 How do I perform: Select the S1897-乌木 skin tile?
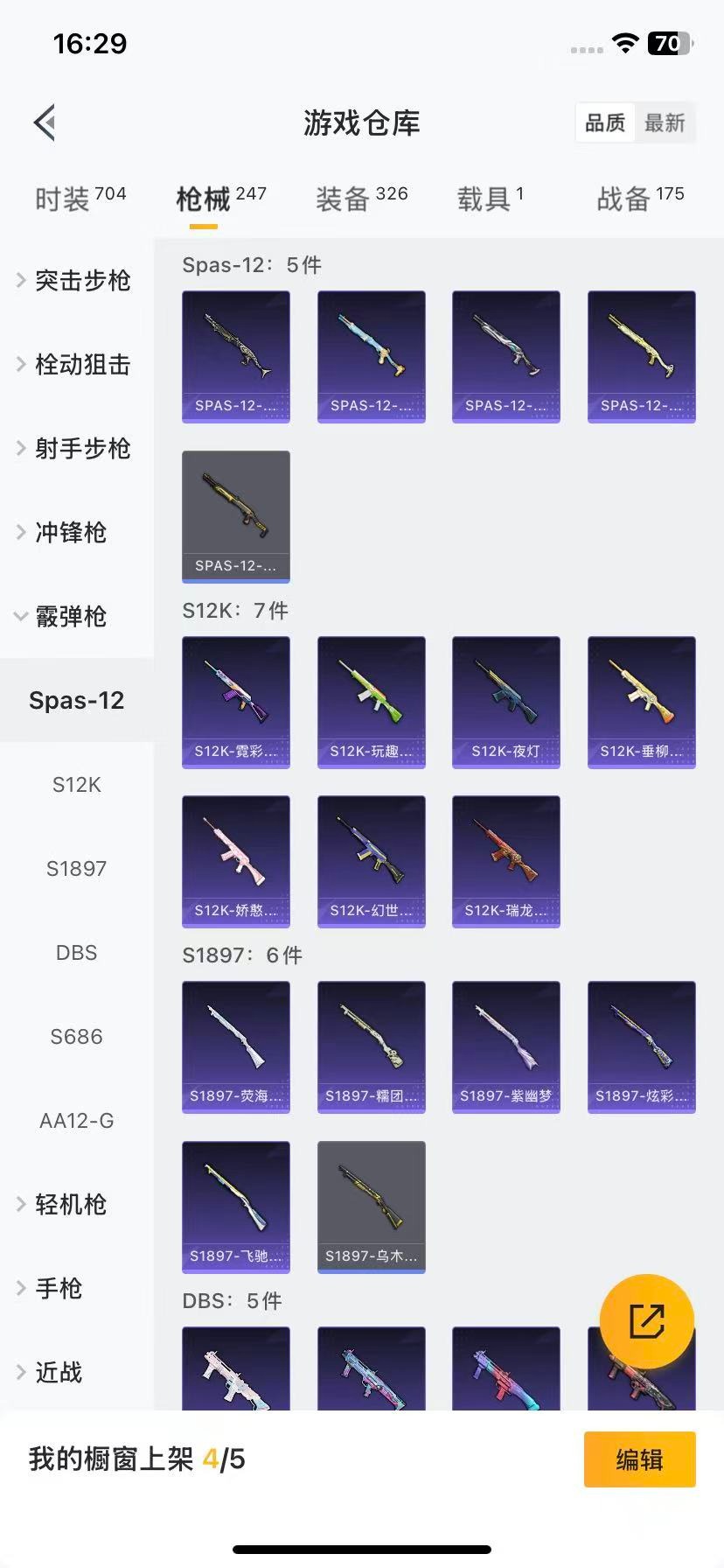371,1207
